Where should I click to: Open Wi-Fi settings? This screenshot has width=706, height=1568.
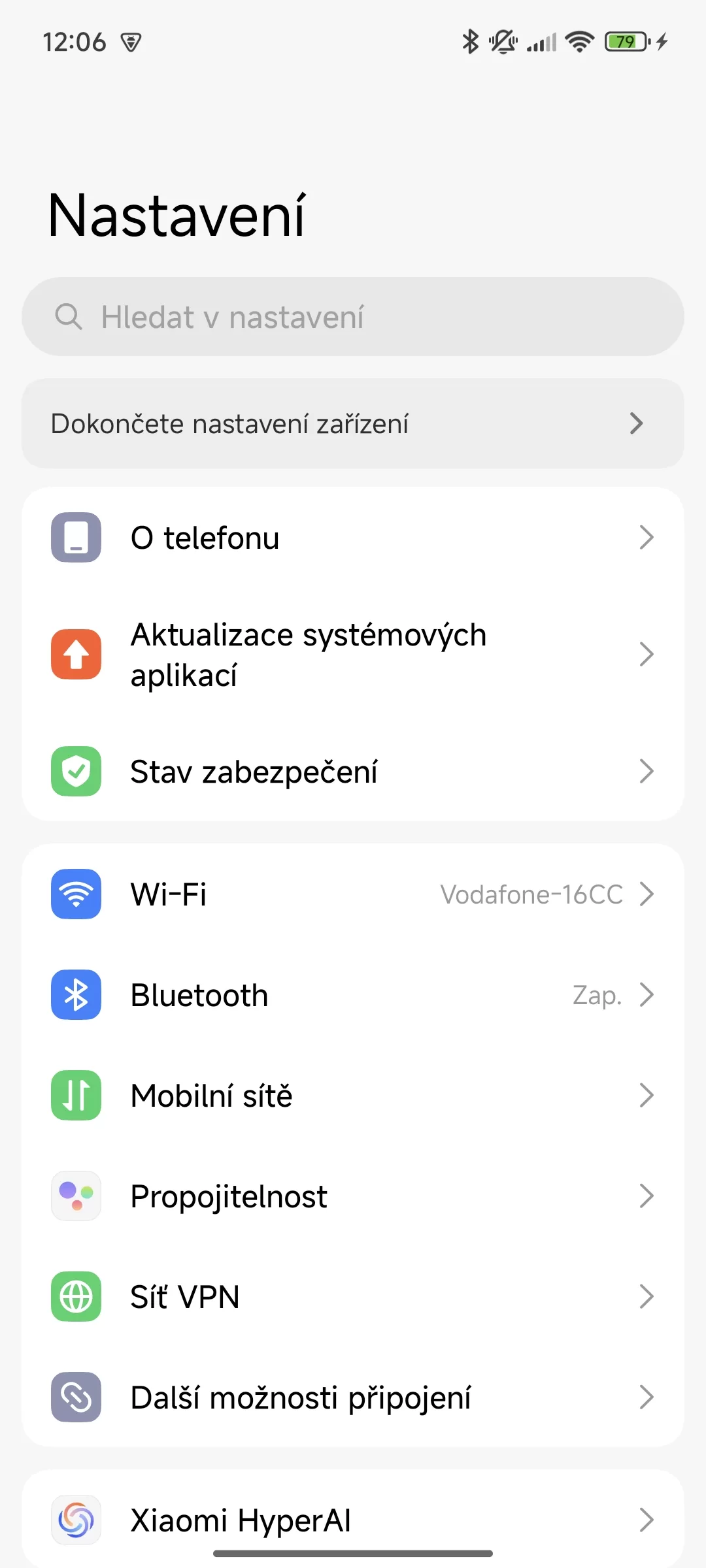tap(353, 894)
